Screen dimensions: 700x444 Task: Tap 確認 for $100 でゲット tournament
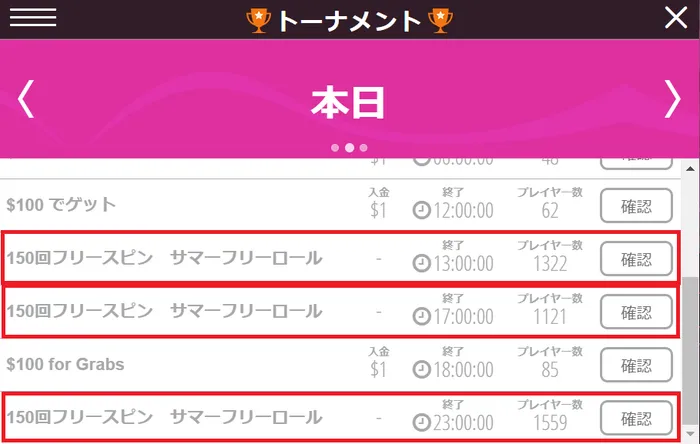point(636,207)
